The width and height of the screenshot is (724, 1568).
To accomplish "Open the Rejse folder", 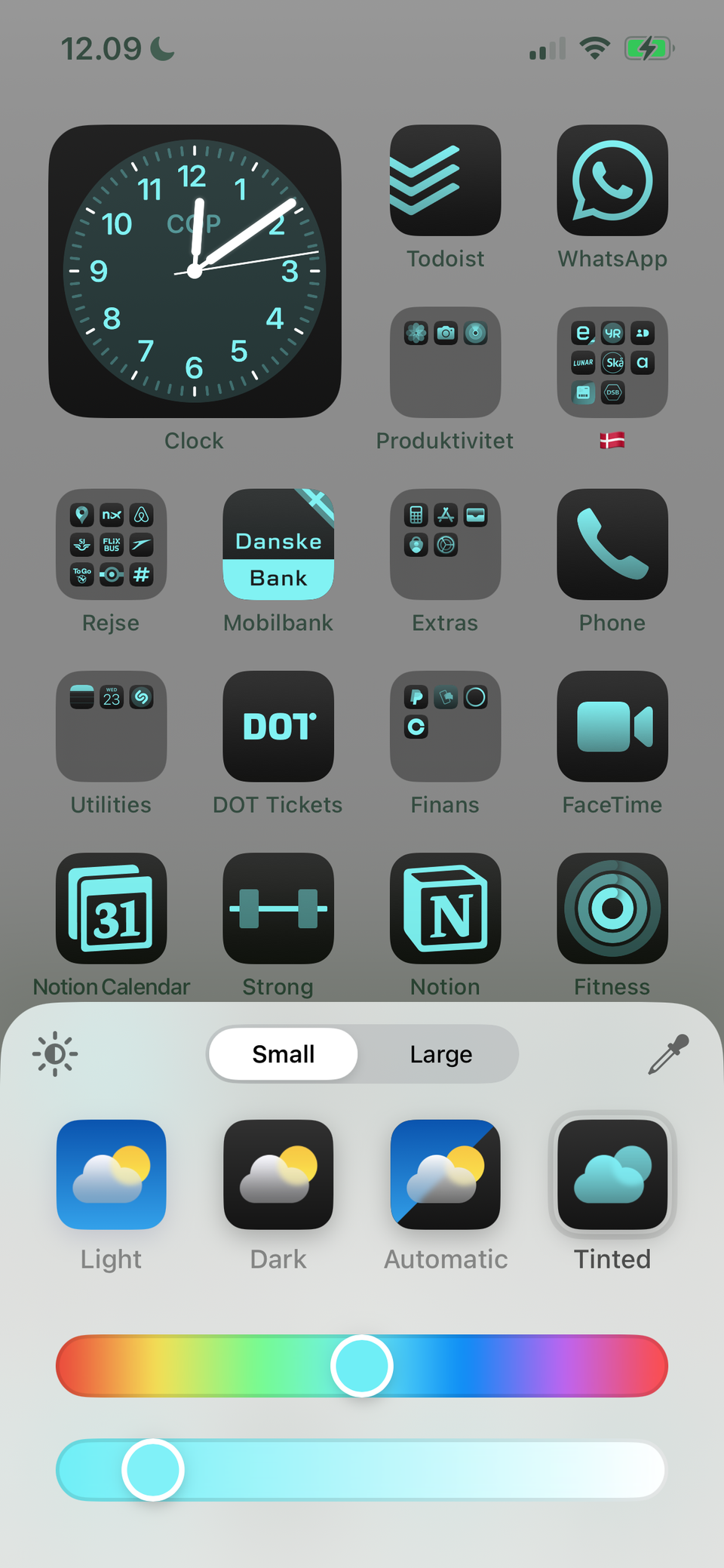I will point(111,544).
